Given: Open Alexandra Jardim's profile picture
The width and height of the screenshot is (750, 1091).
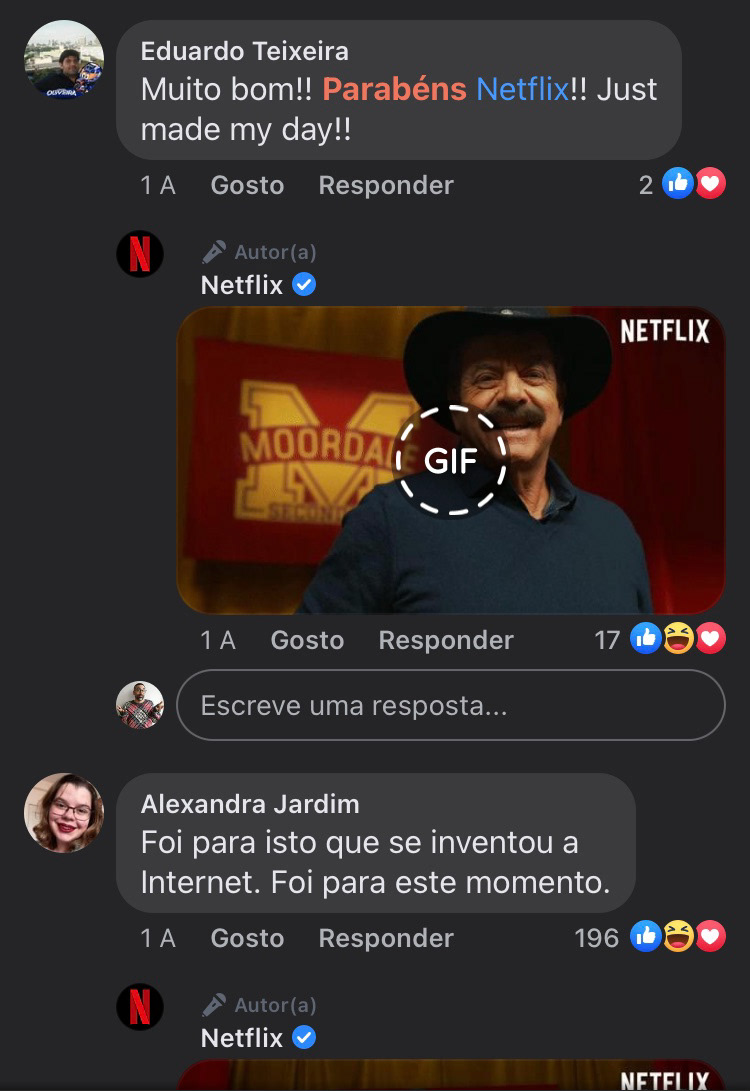Looking at the screenshot, I should point(64,812).
